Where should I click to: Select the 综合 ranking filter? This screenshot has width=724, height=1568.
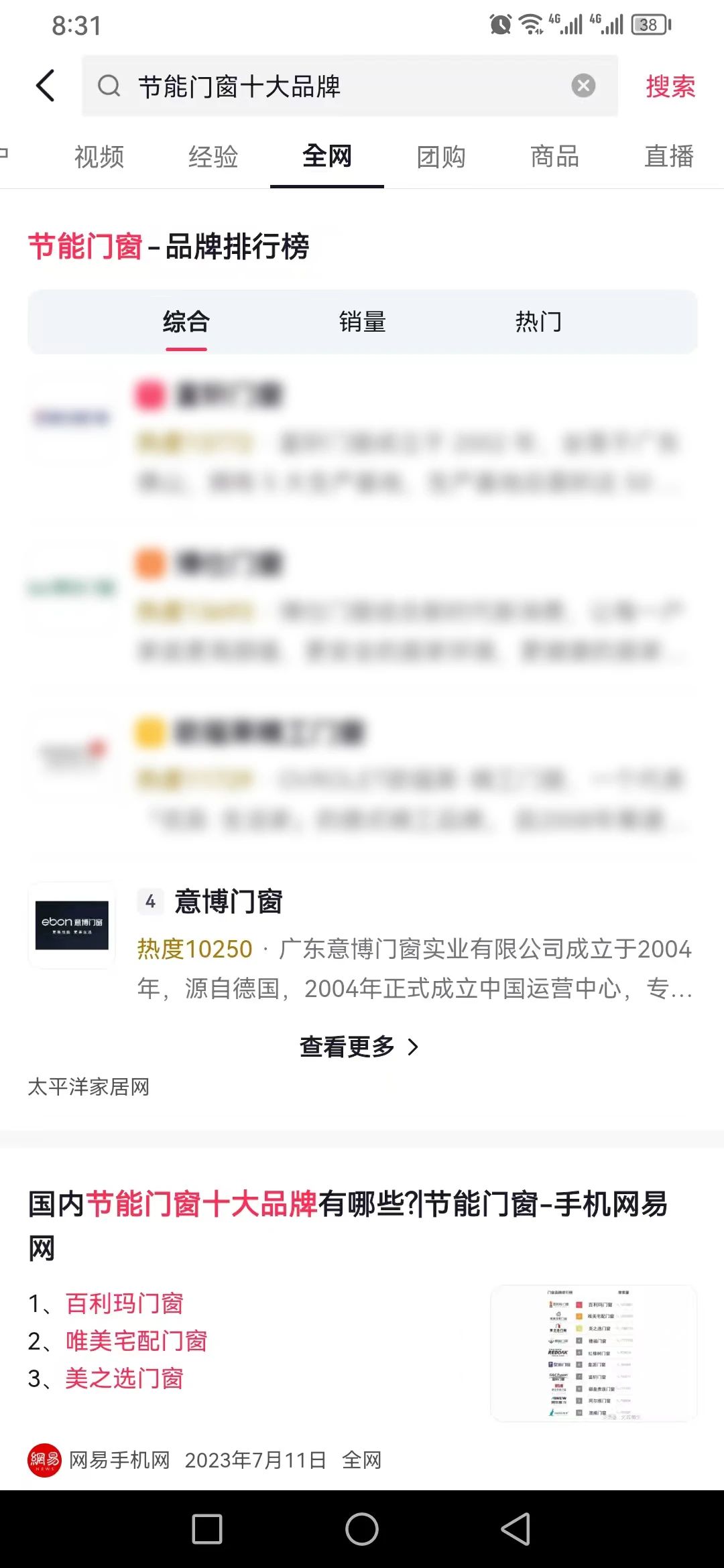pos(186,322)
